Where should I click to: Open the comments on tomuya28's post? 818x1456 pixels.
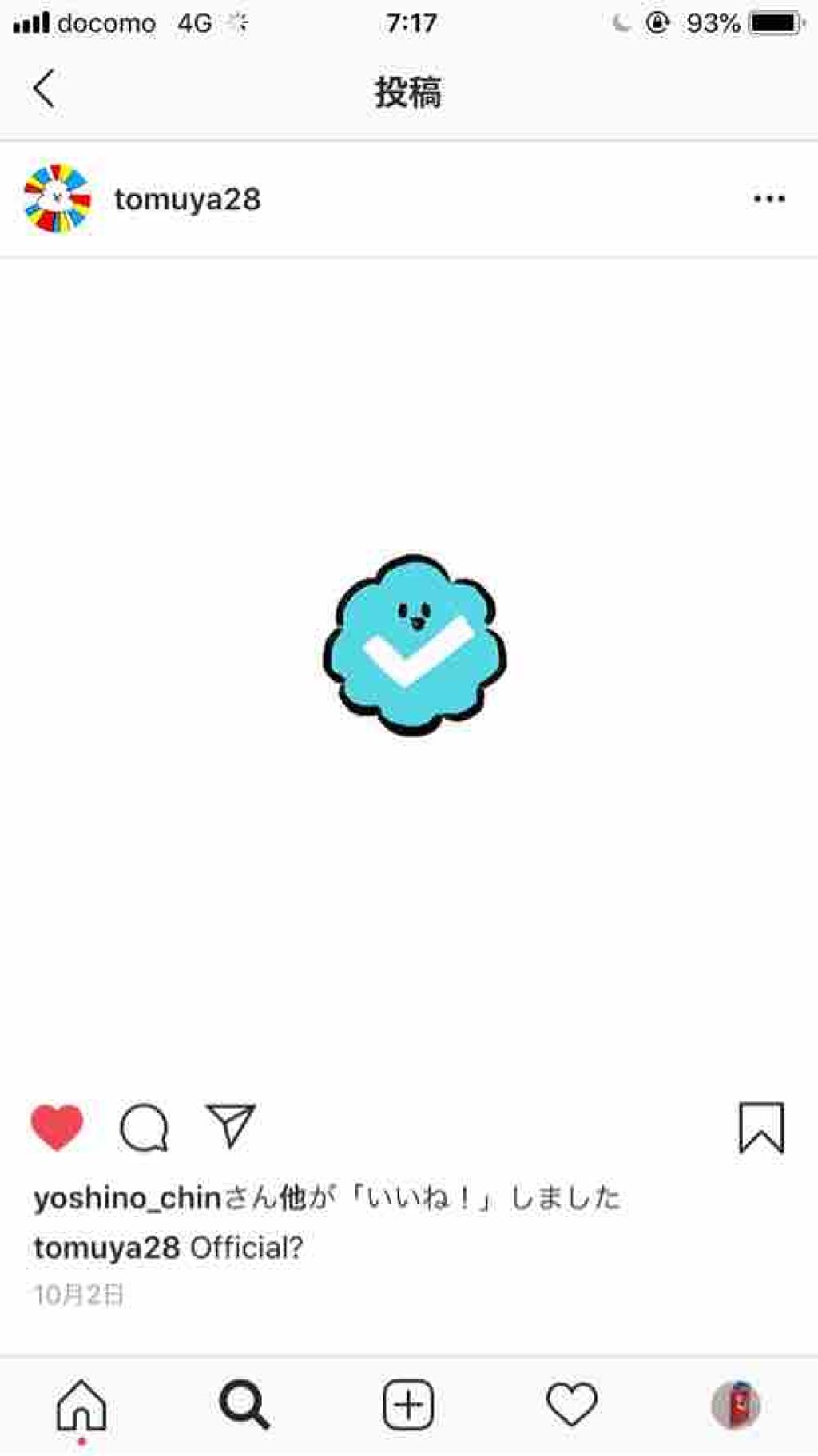point(142,1126)
